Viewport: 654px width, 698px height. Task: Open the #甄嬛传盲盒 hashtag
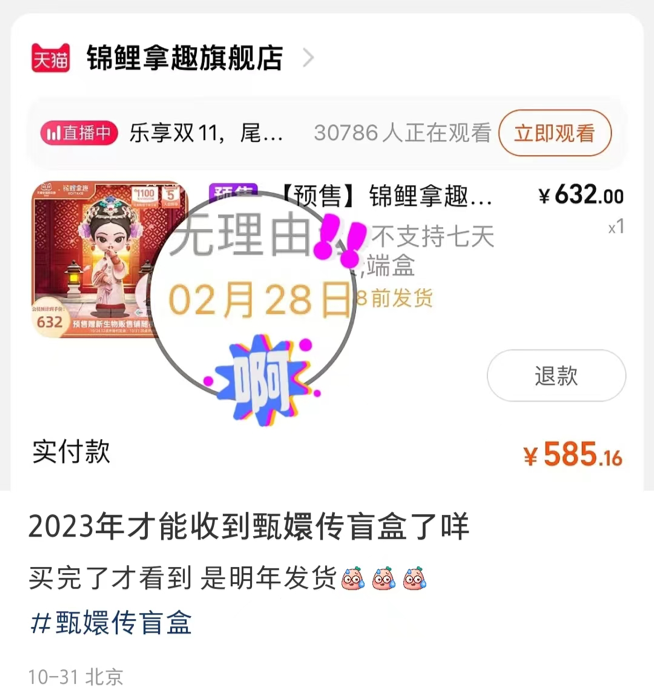click(111, 623)
